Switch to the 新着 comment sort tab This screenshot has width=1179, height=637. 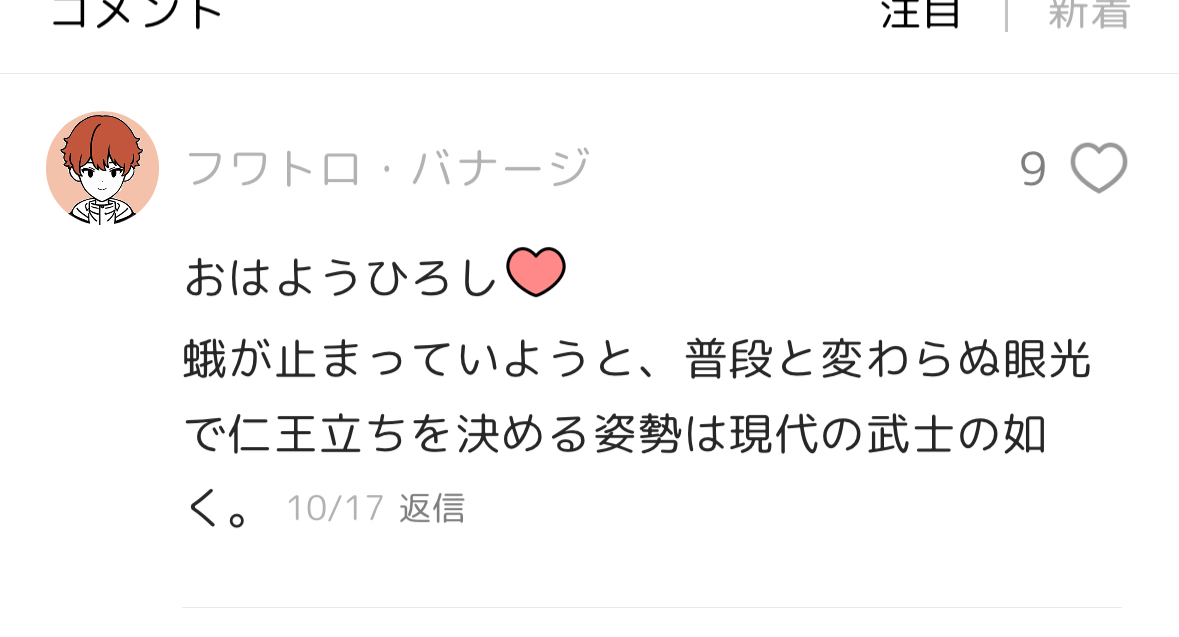(1088, 14)
